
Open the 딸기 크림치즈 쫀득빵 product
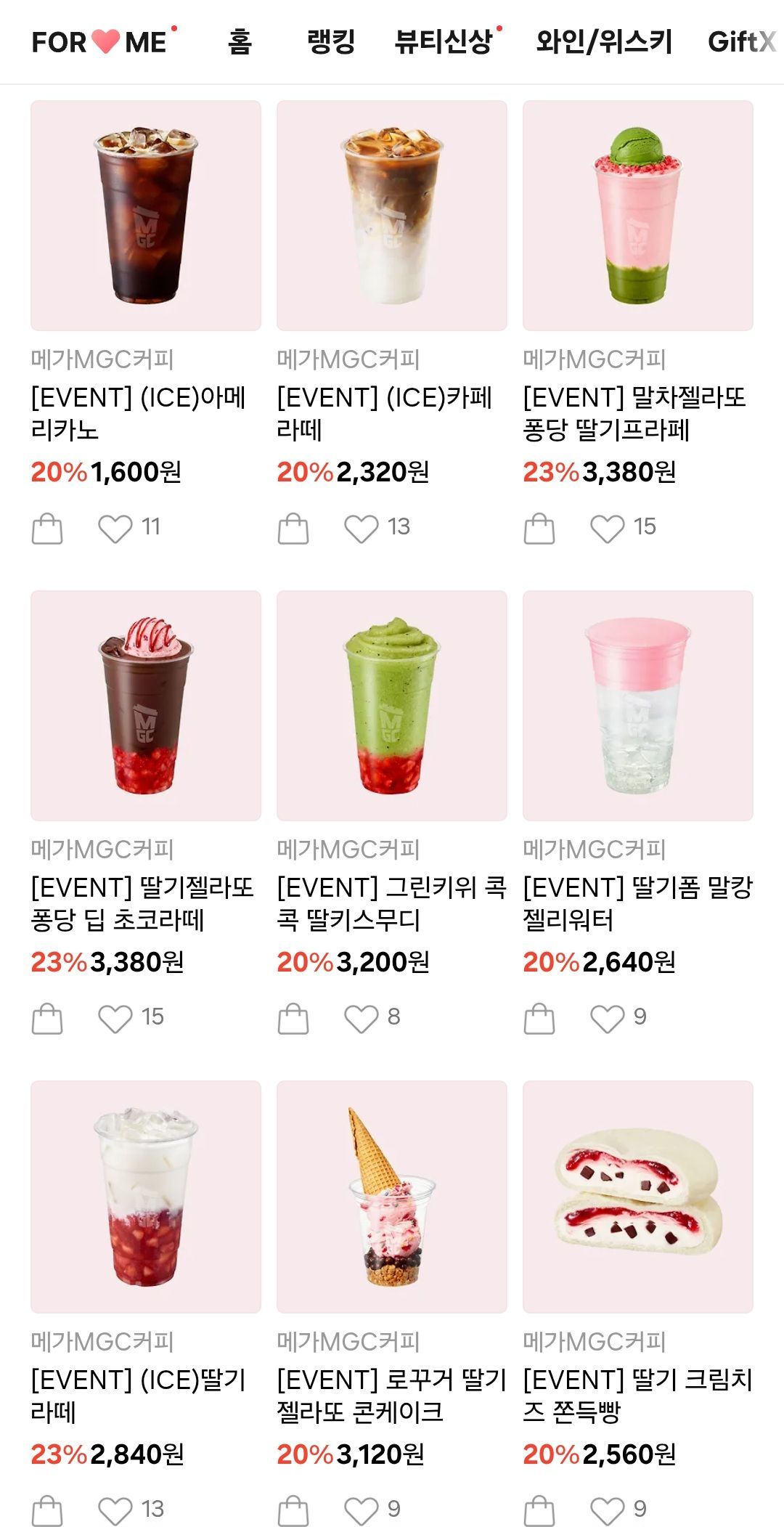(637, 1196)
